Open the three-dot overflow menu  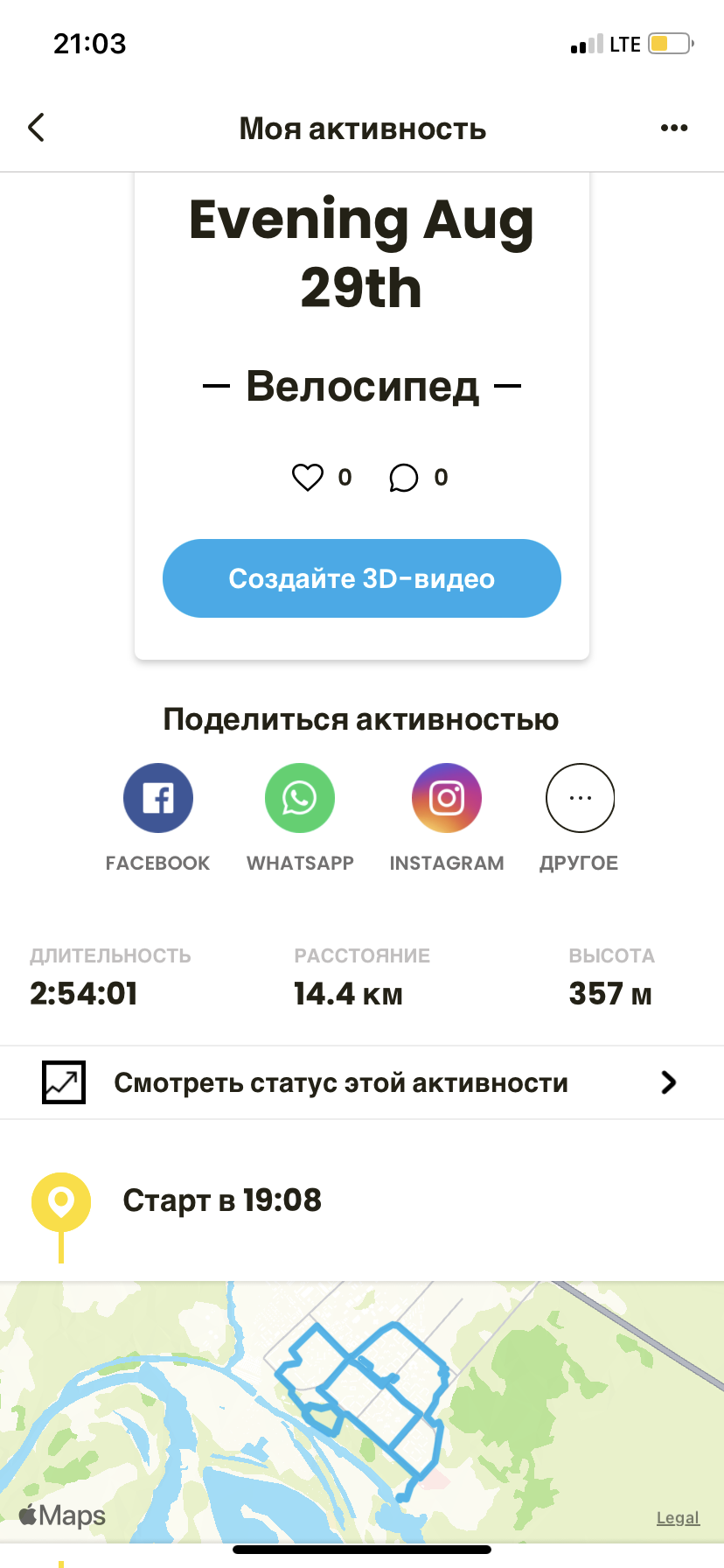pos(673,129)
